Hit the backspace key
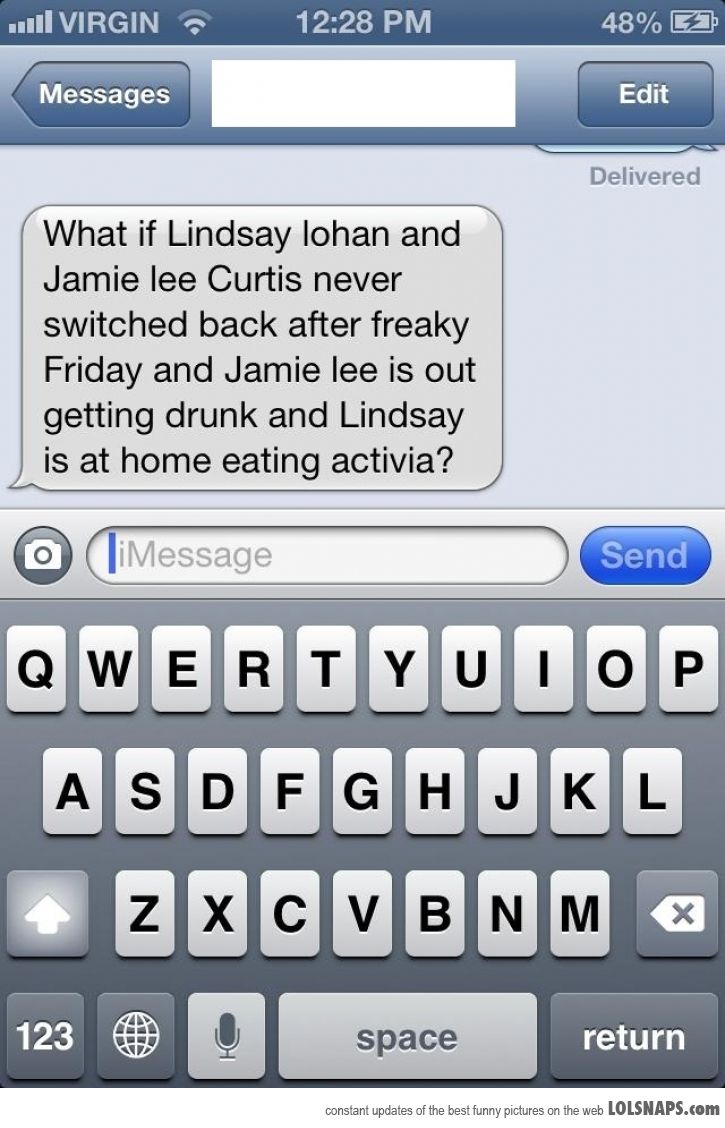The height and width of the screenshot is (1128, 725). click(678, 914)
